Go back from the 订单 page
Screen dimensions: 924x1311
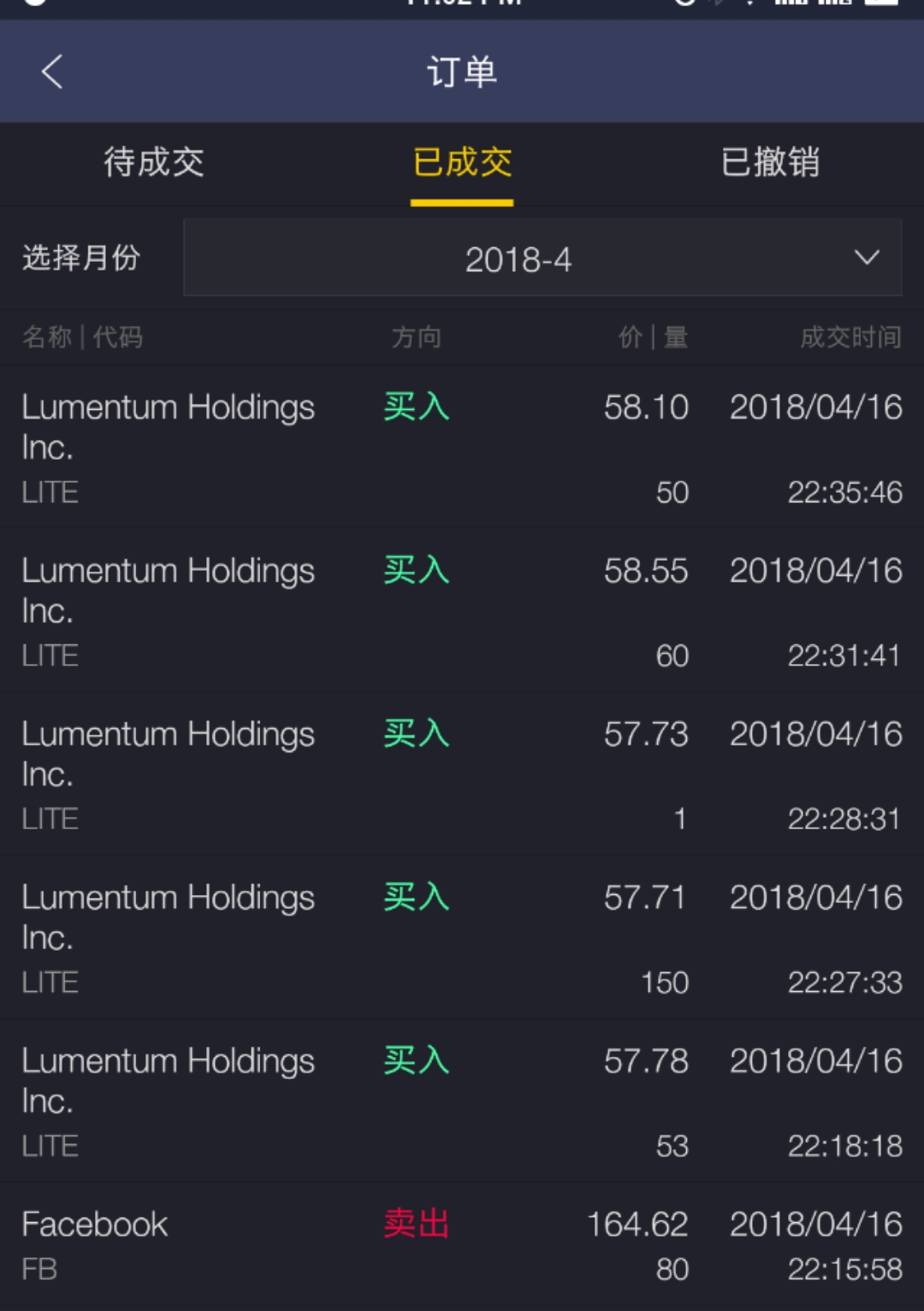pyautogui.click(x=52, y=72)
